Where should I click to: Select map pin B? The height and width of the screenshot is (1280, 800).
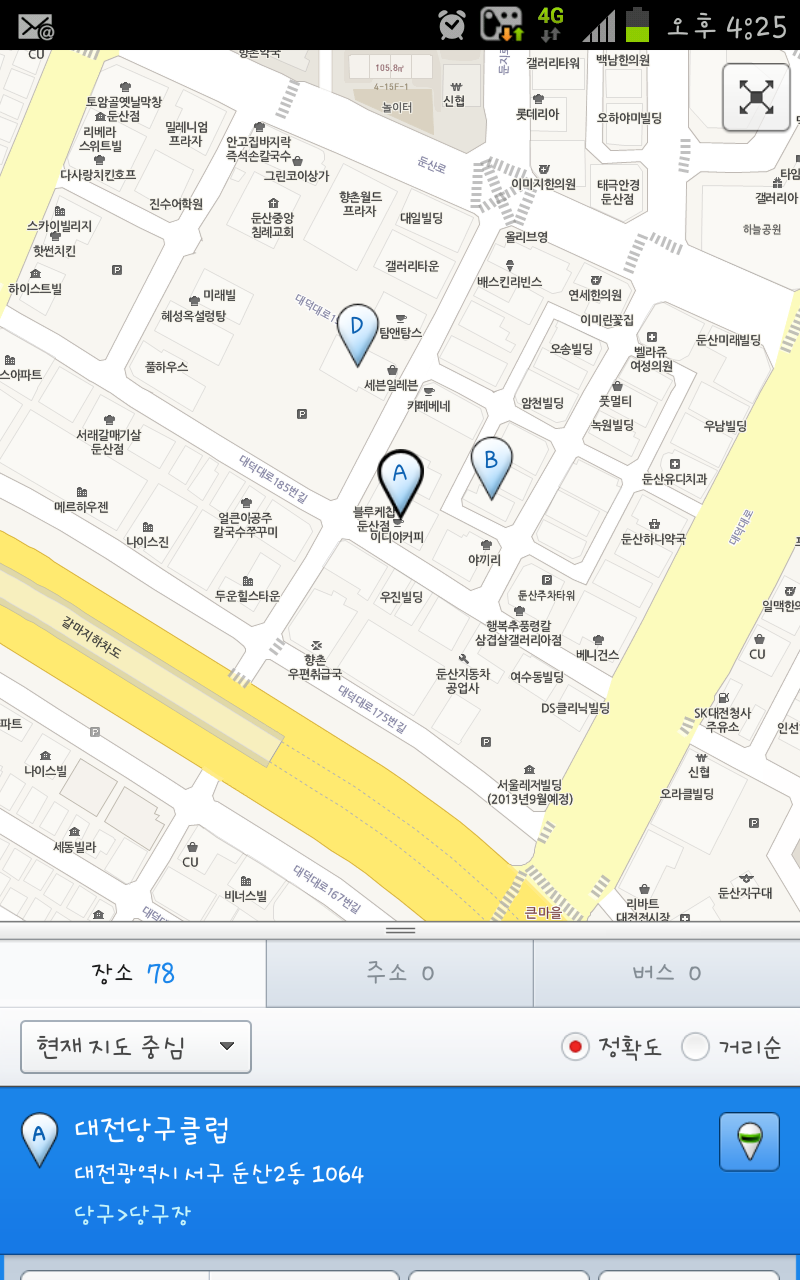pyautogui.click(x=491, y=462)
